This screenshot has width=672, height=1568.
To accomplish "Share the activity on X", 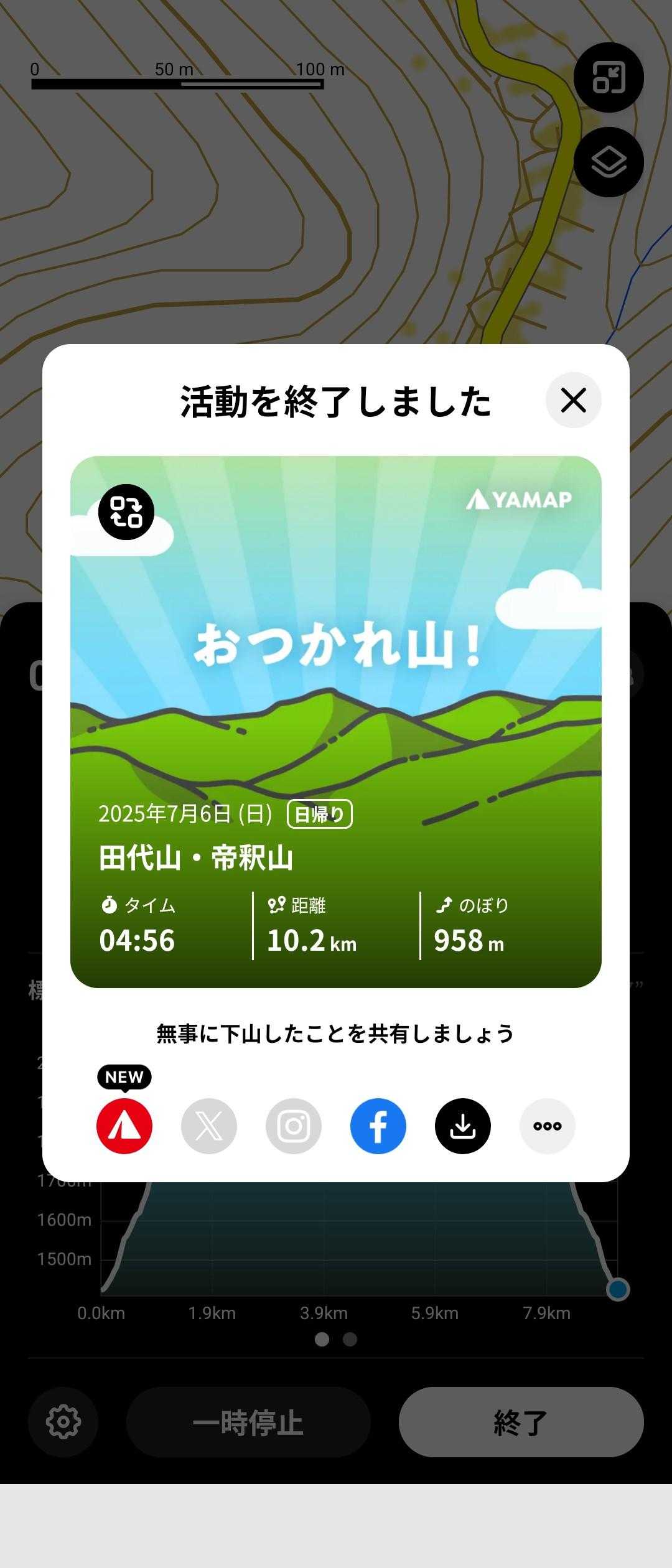I will click(x=209, y=1126).
